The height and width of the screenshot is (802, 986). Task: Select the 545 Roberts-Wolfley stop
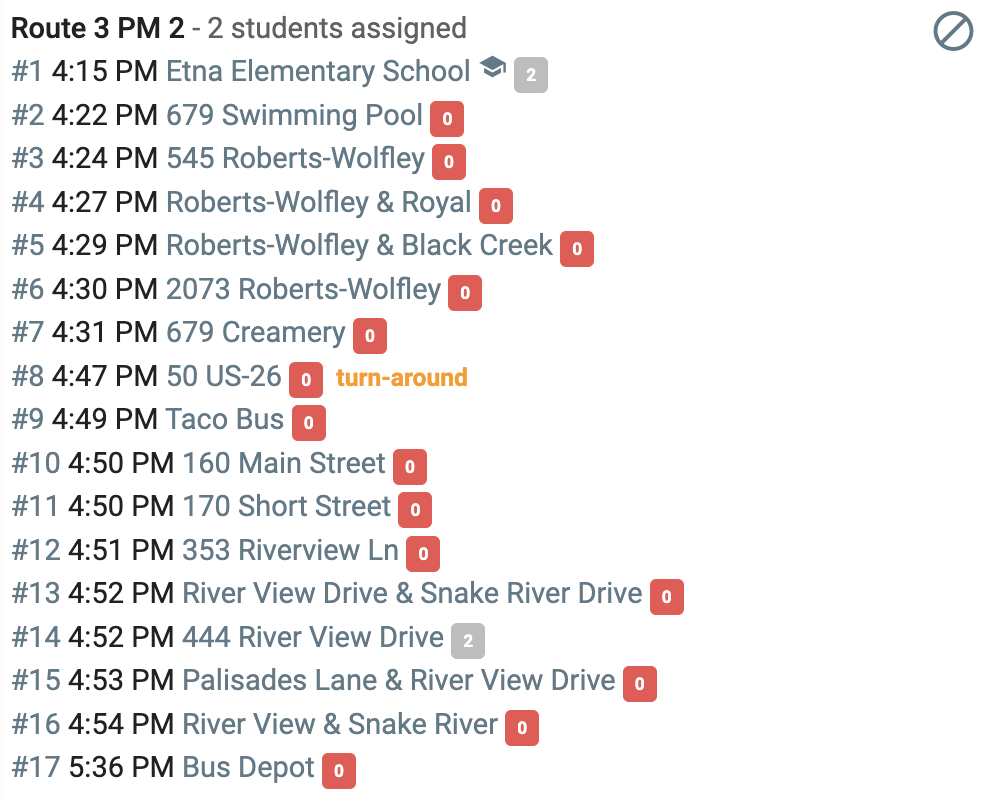295,159
